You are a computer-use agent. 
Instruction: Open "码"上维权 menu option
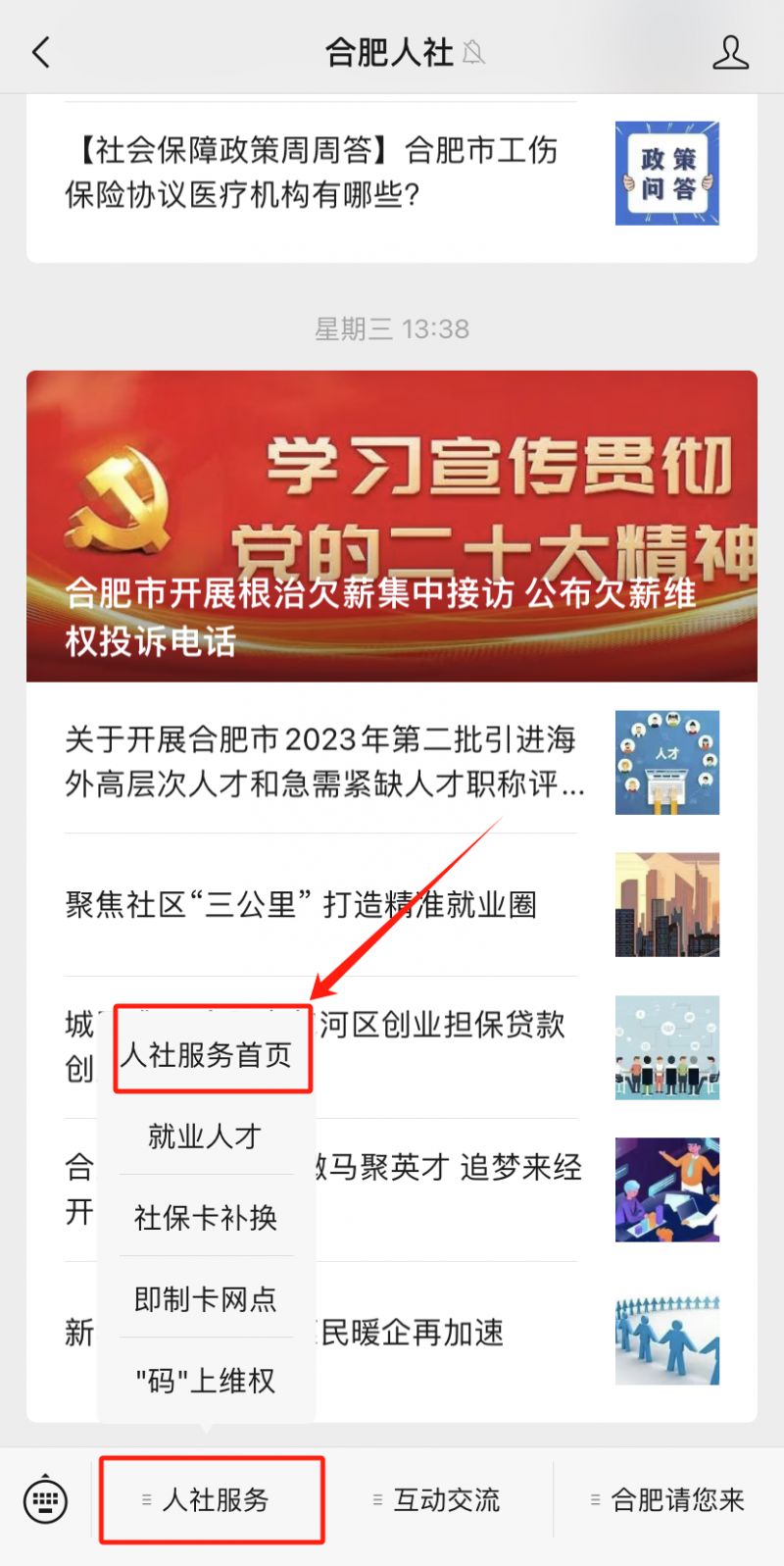(206, 1381)
